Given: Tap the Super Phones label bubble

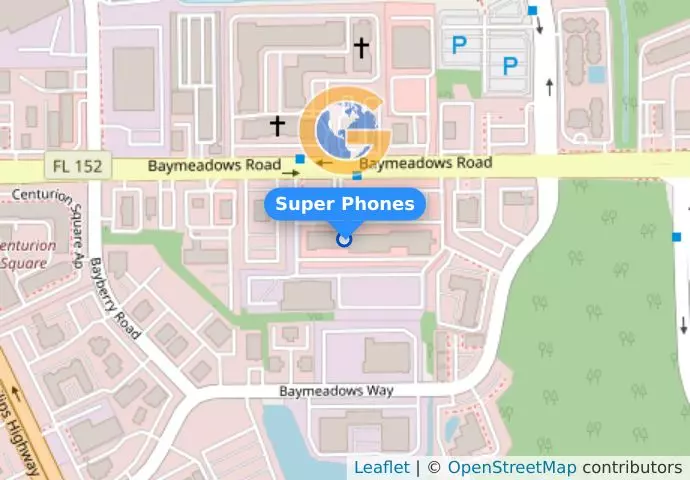Looking at the screenshot, I should click(345, 204).
